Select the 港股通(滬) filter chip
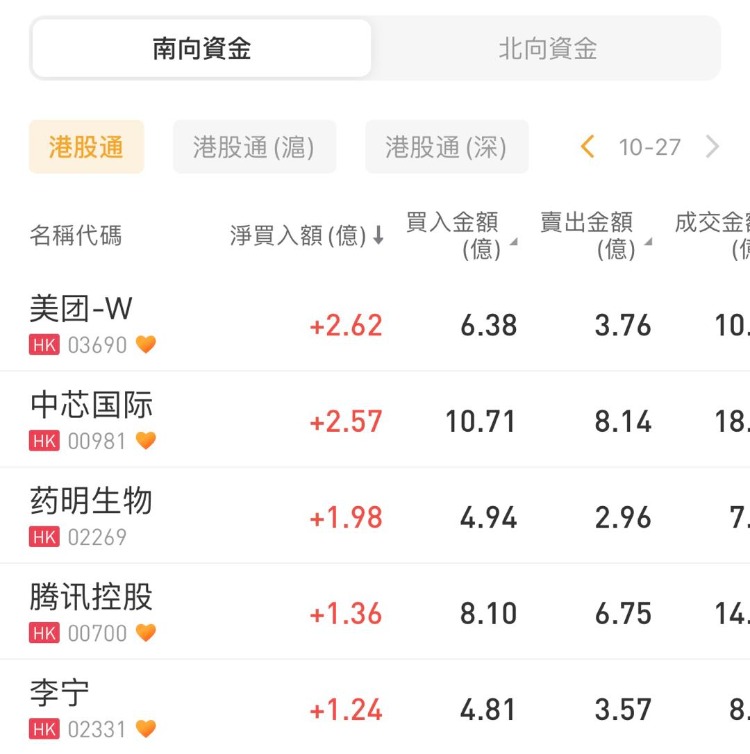The image size is (750, 754). point(254,148)
